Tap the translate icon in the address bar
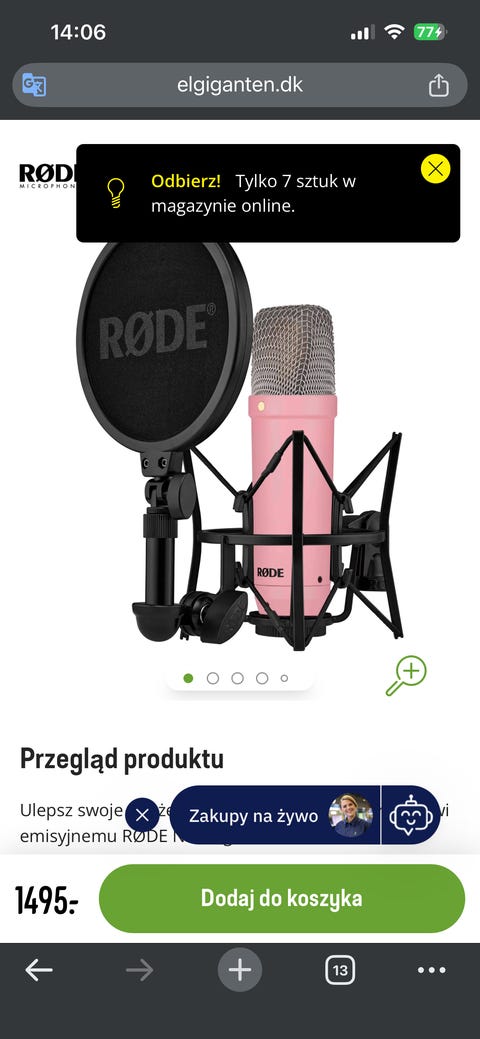Screen dimensions: 480x1039 point(34,85)
